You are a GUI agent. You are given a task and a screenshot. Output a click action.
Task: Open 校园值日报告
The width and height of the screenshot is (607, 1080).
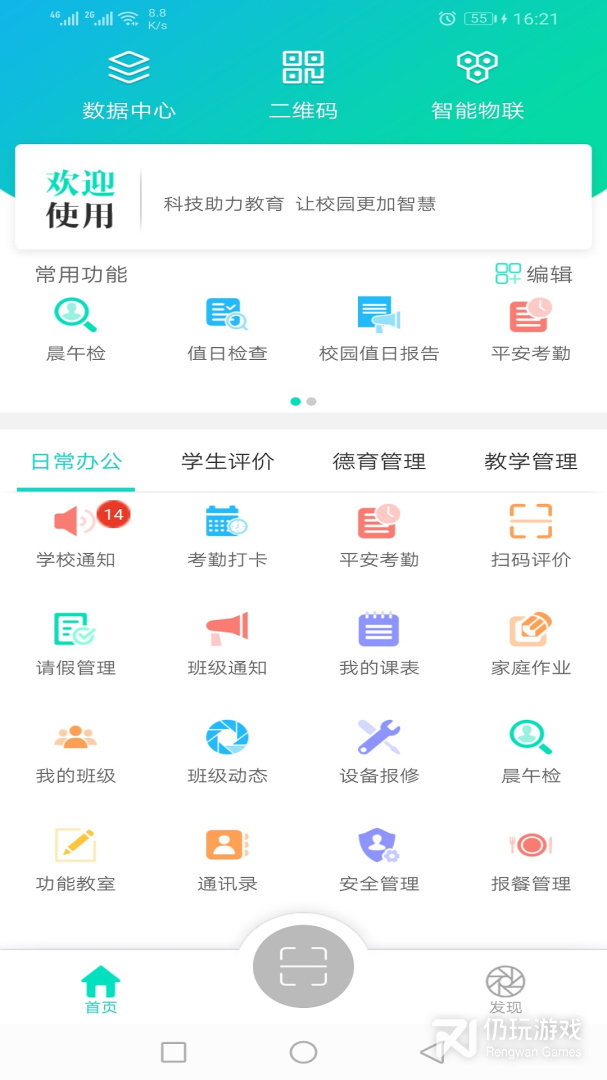379,329
